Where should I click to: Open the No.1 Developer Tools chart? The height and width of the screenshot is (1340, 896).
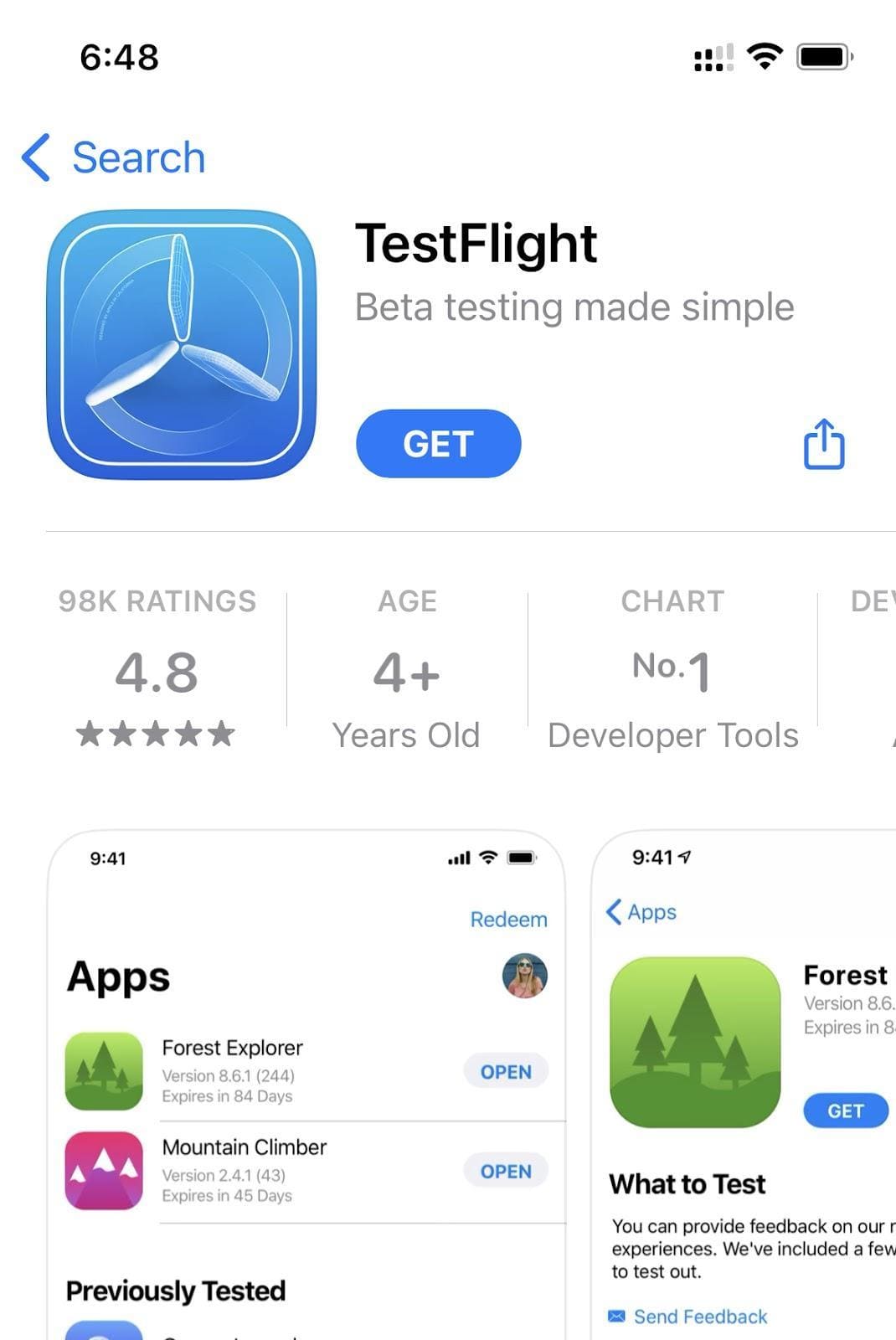[672, 666]
